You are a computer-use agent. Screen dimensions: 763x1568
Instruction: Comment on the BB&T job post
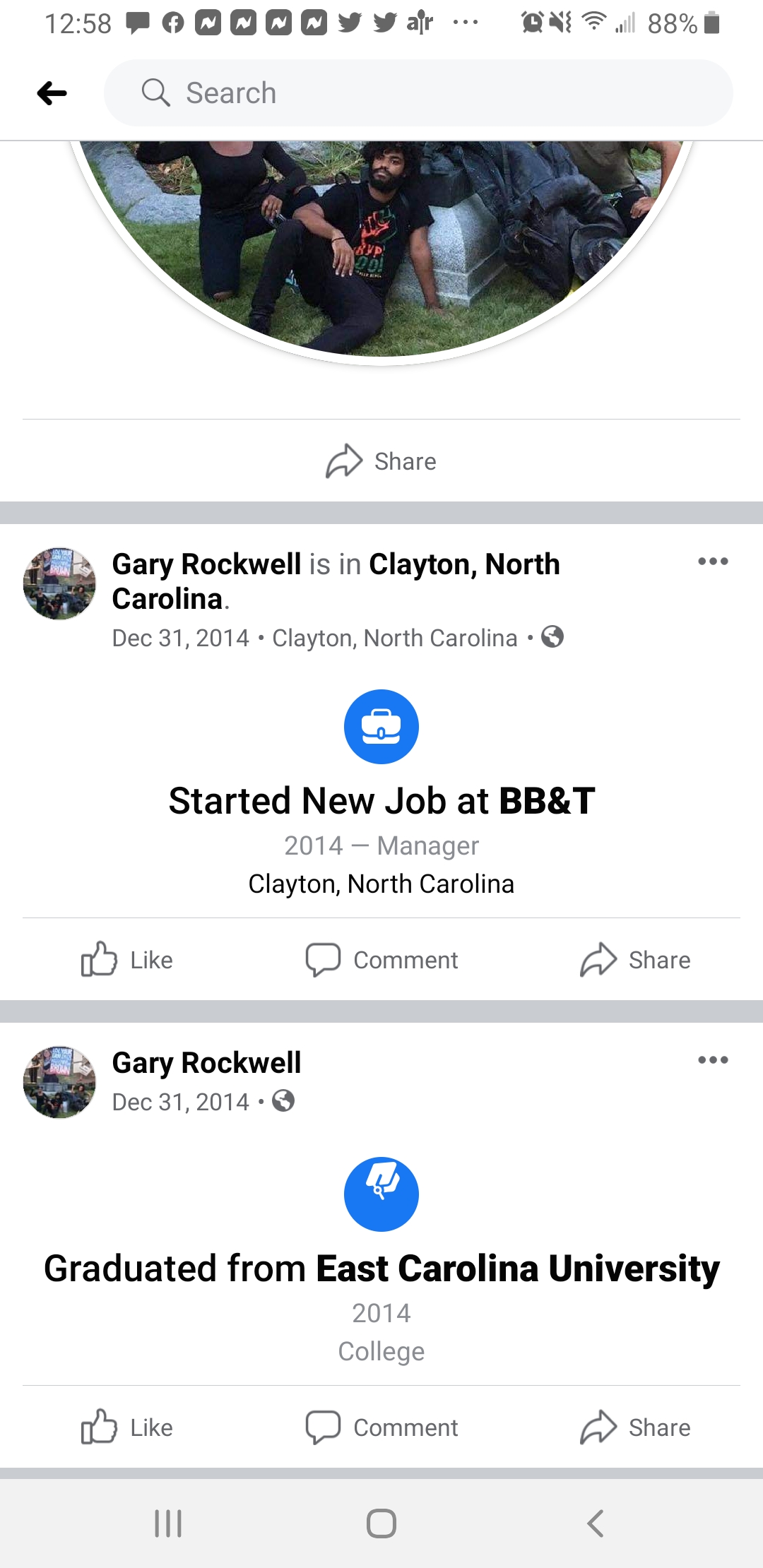coord(381,960)
